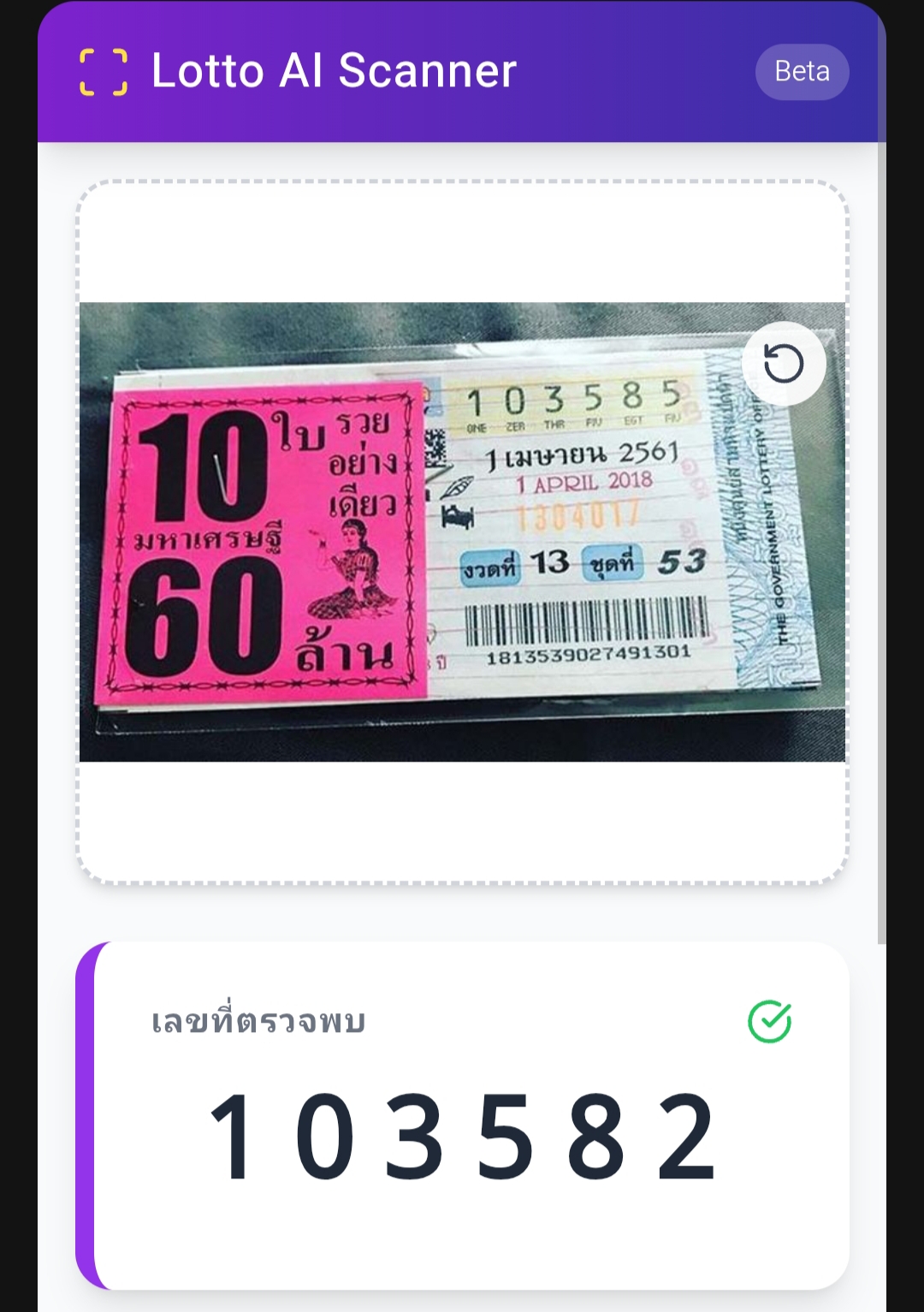Tap the scanned lottery ticket thumbnail

462,531
